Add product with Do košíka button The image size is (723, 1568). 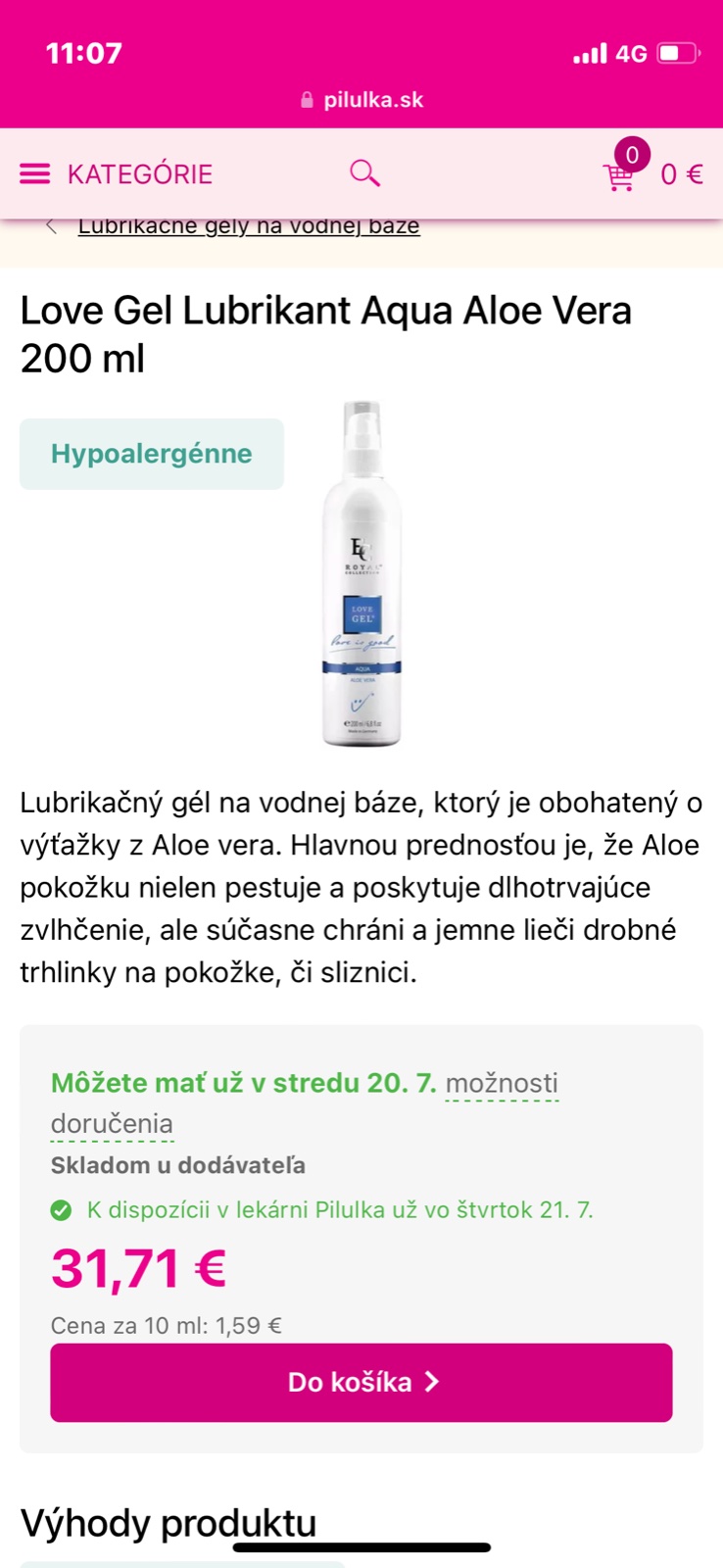point(361,1383)
